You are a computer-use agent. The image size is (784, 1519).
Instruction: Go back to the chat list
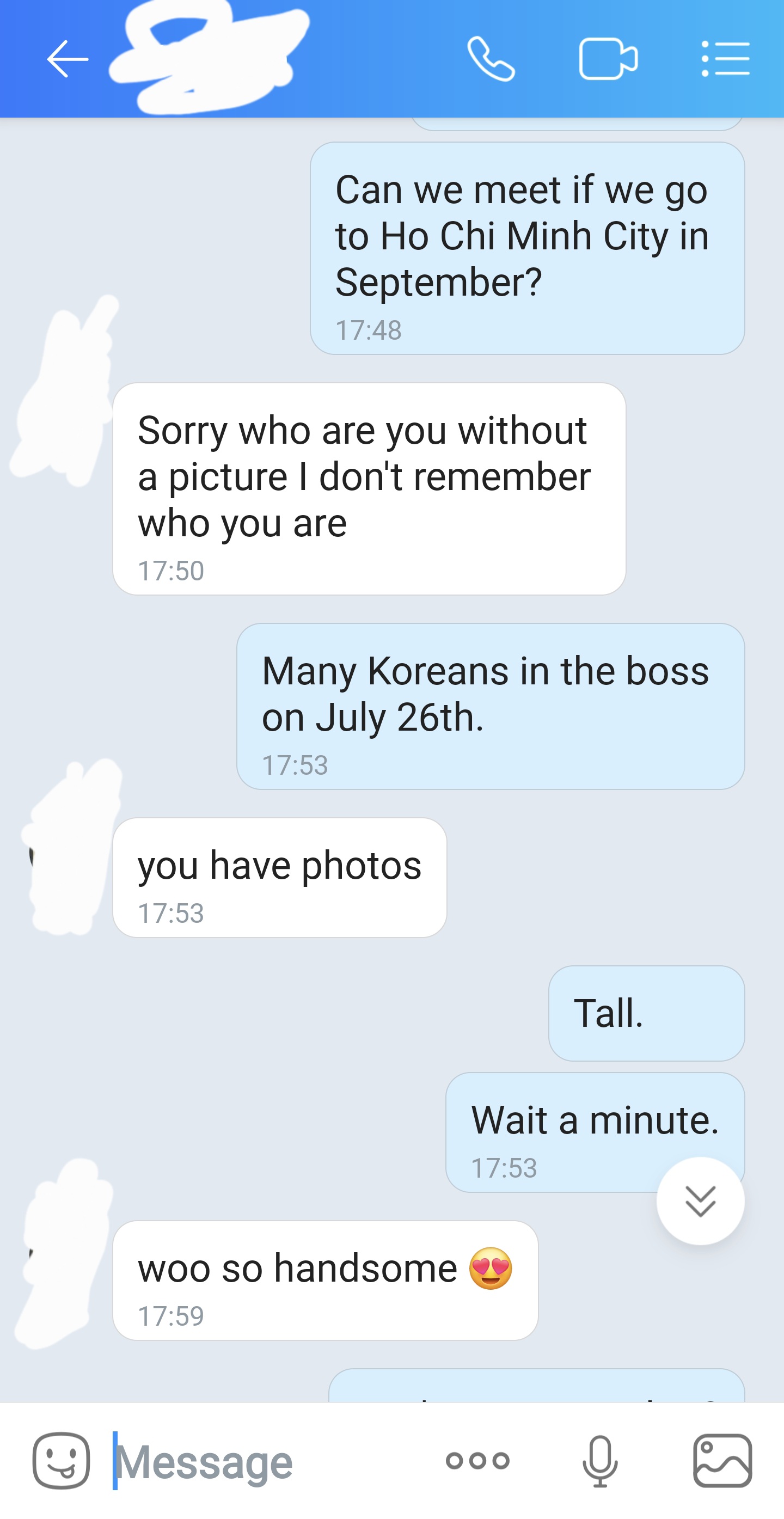67,59
